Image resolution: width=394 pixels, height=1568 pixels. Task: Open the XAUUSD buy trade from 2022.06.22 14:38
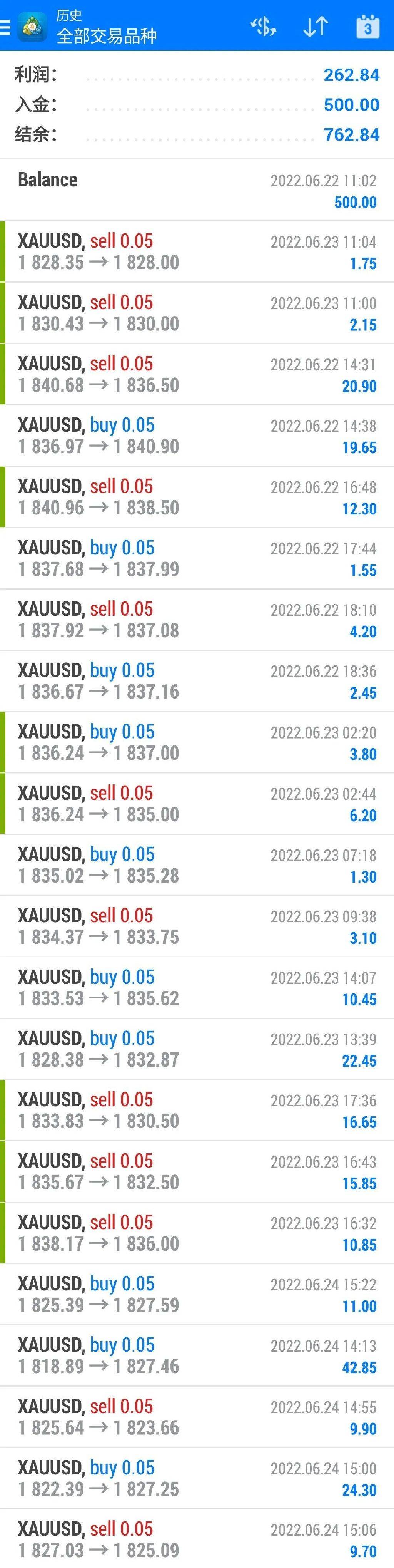tap(197, 436)
